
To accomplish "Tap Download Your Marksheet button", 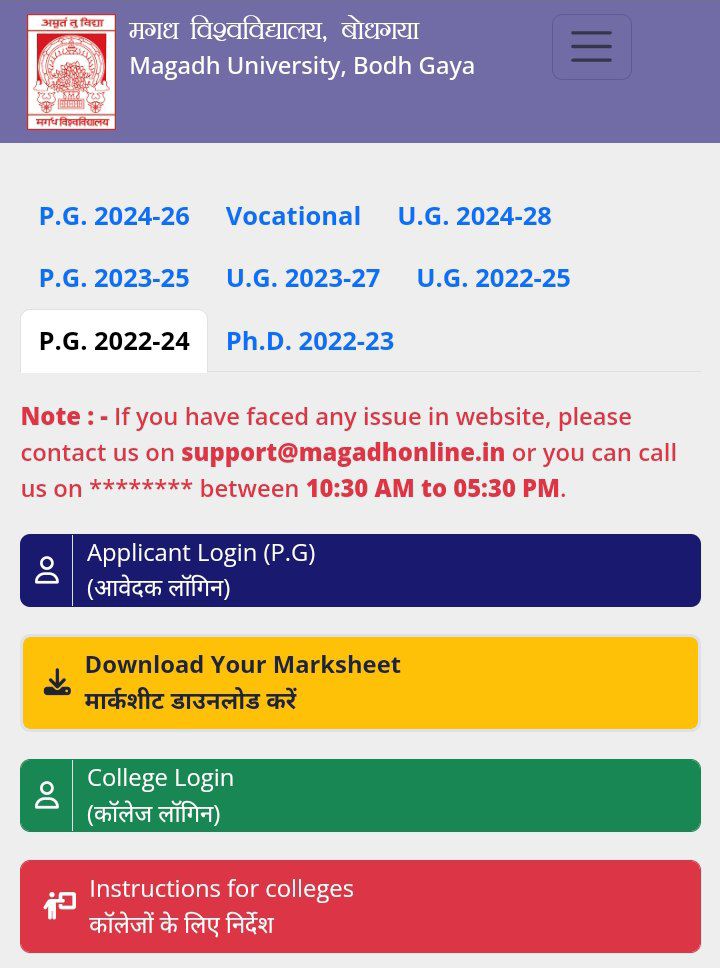I will [360, 682].
